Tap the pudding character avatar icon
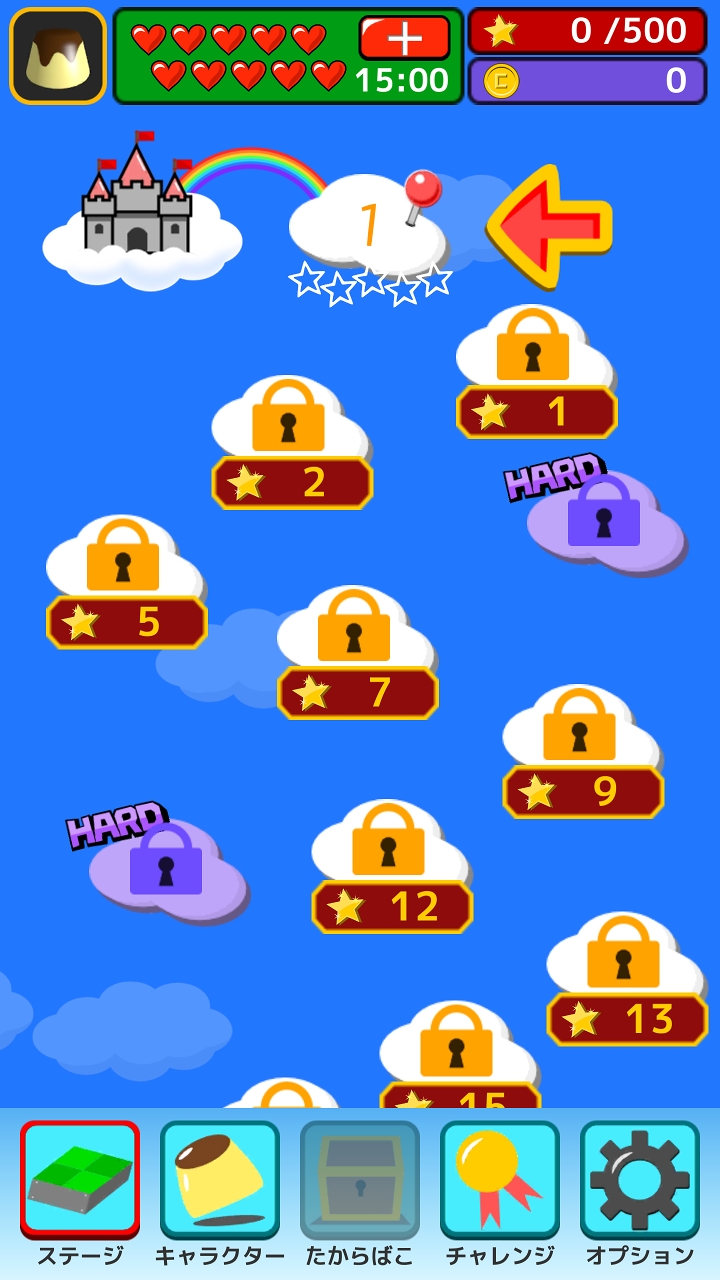Screen dimensions: 720x1280 (58, 56)
